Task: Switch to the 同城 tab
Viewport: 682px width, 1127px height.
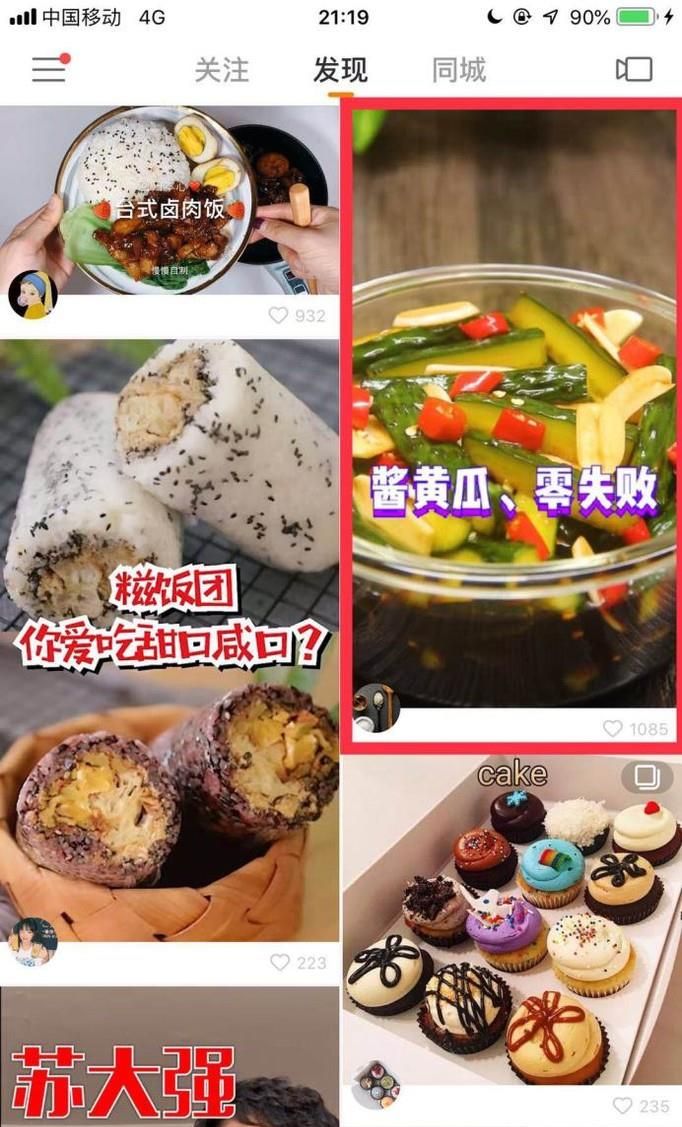Action: coord(459,70)
